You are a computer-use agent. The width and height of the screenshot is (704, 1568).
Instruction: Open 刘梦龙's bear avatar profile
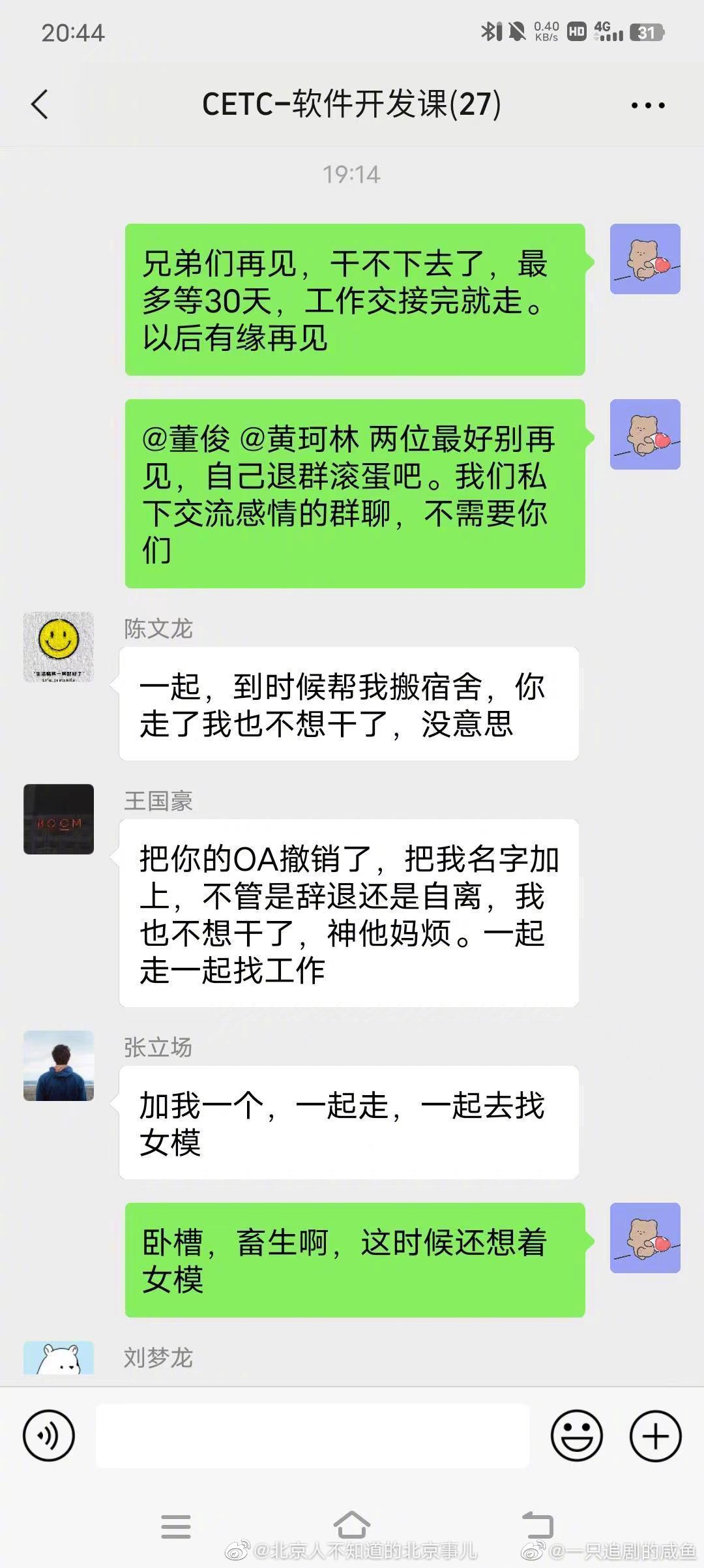tap(59, 1358)
